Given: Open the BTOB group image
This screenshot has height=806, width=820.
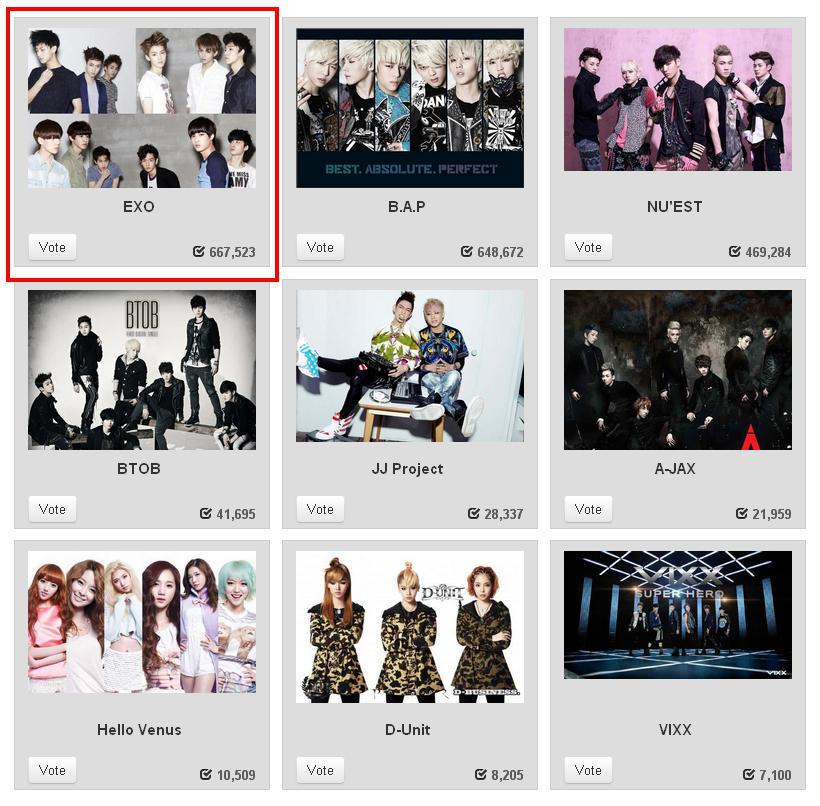Looking at the screenshot, I should click(x=142, y=370).
